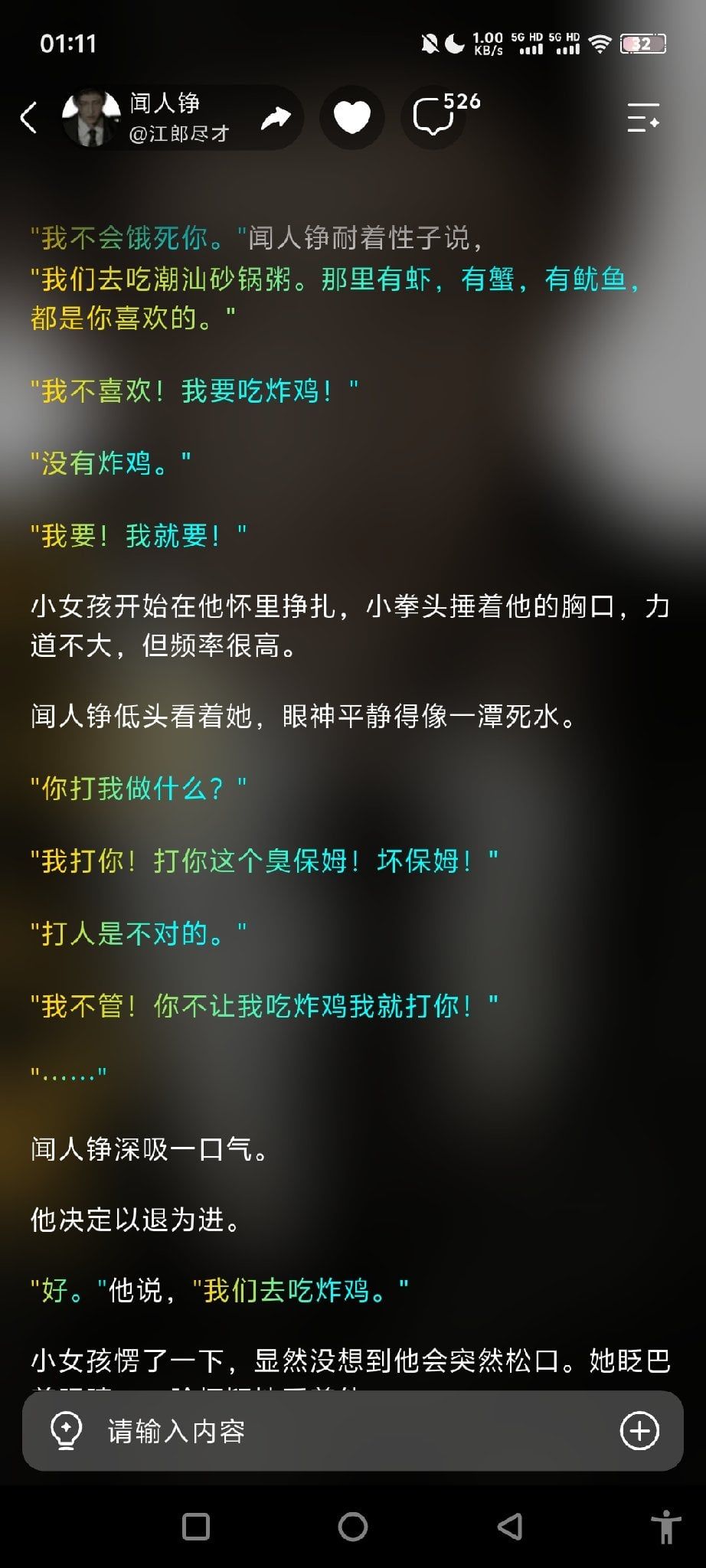Viewport: 706px width, 1568px height.
Task: Open 闻人铮 character profile
Action: (147, 117)
